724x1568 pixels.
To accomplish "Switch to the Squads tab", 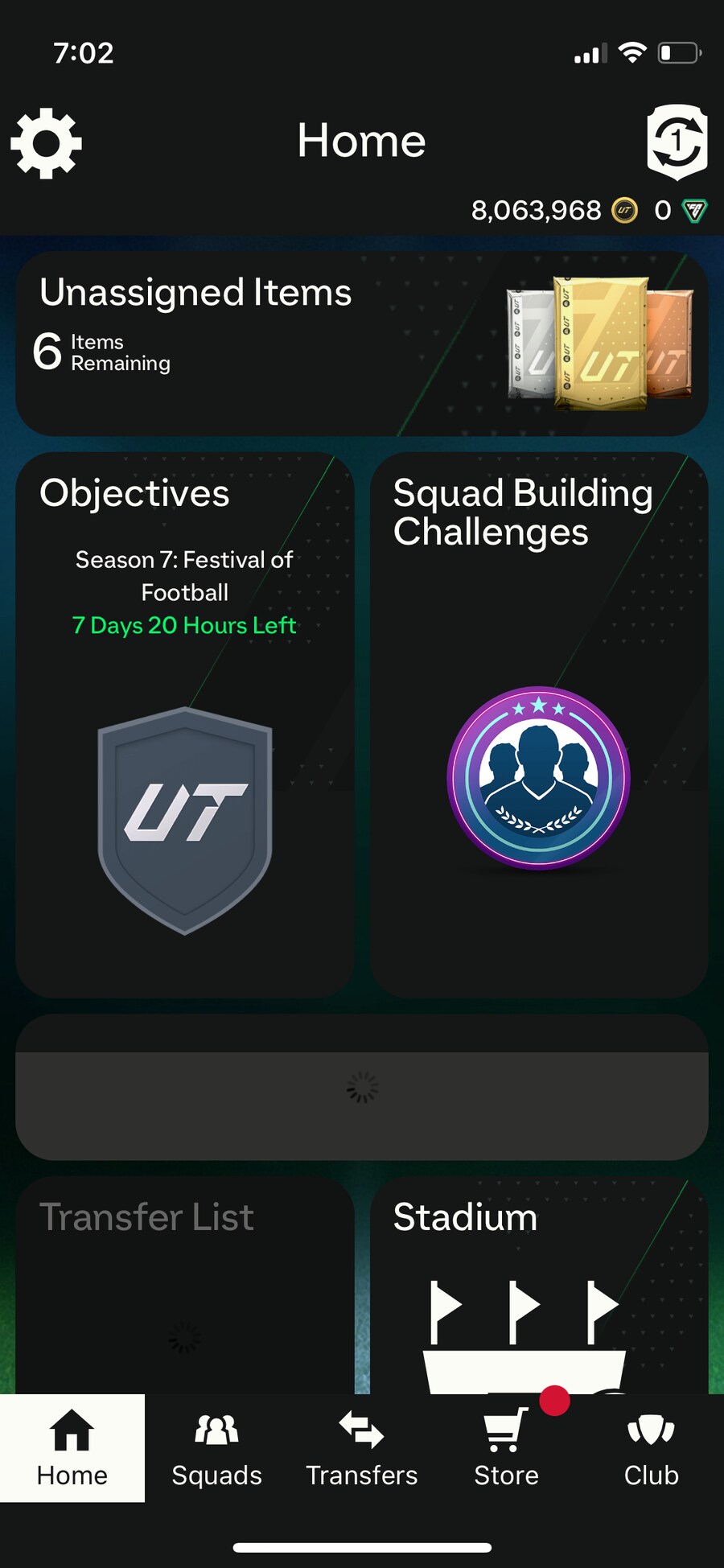I will click(x=217, y=1448).
